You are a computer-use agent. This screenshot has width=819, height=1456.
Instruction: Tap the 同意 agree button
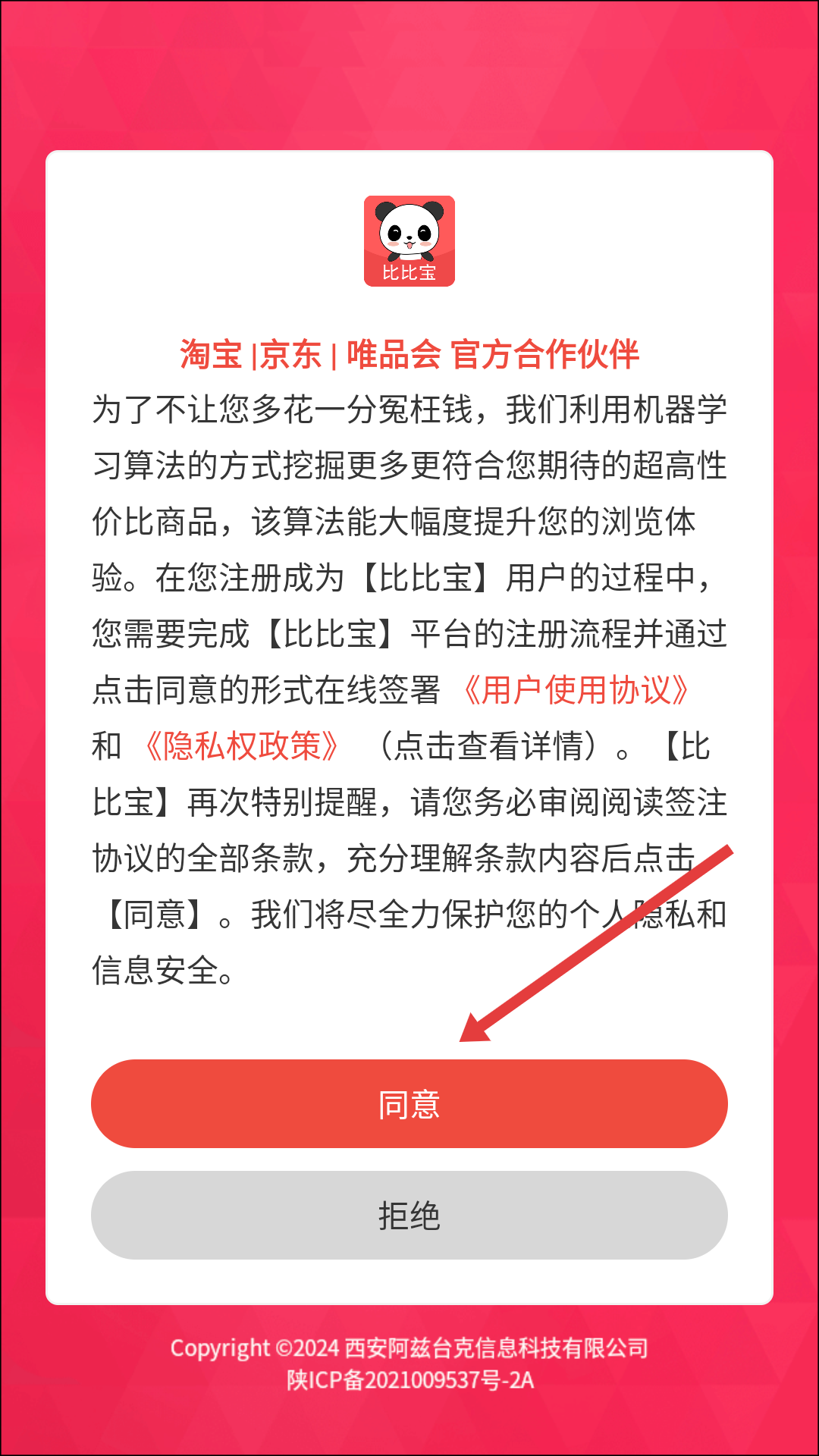pyautogui.click(x=409, y=1104)
